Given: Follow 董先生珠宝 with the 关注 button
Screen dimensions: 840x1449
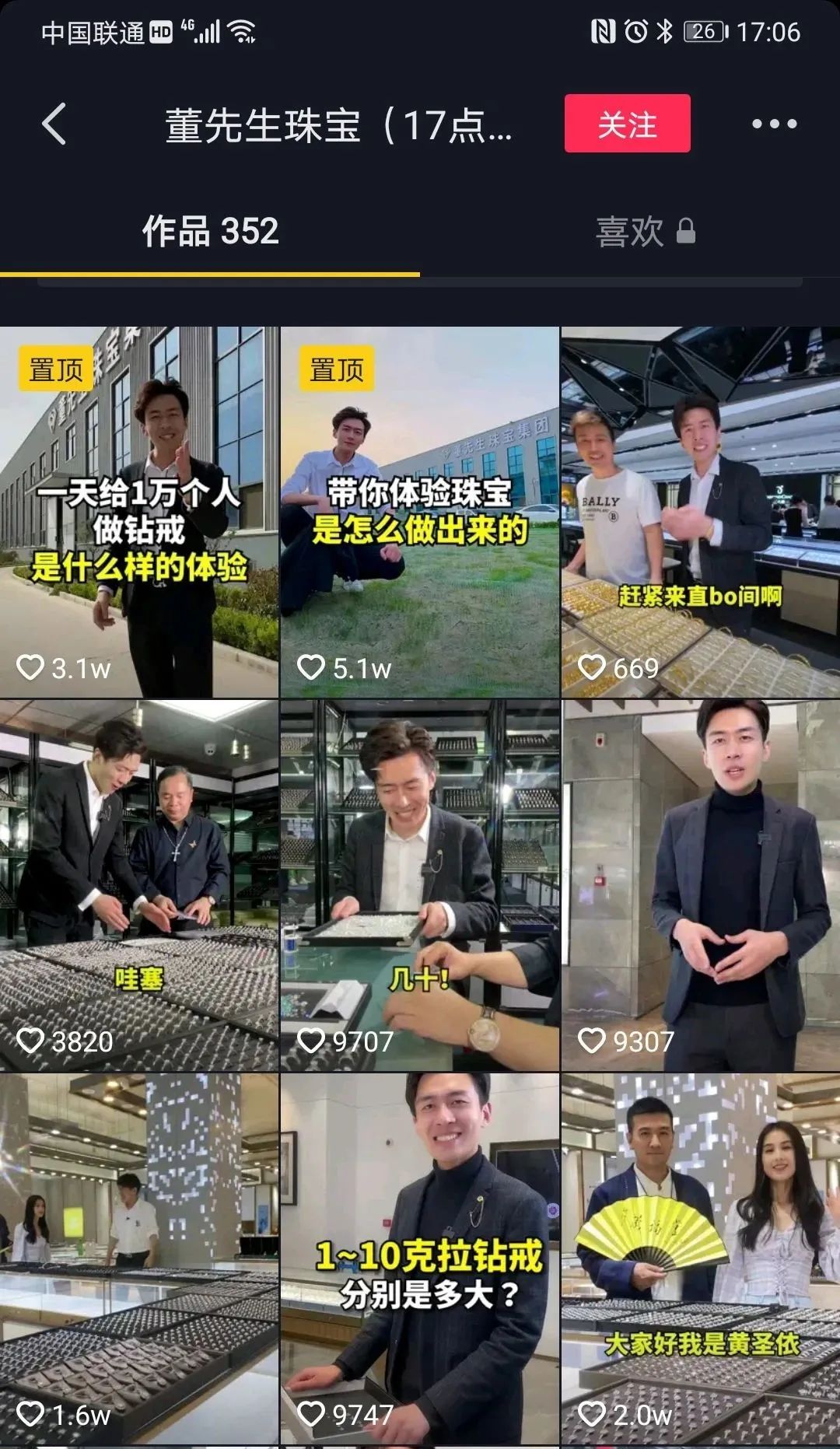Looking at the screenshot, I should 627,124.
